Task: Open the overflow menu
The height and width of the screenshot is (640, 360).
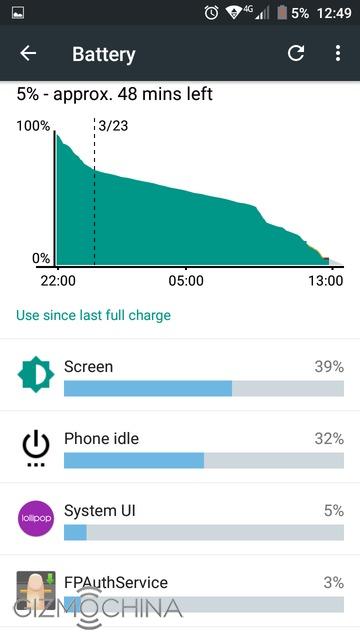Action: pos(338,53)
